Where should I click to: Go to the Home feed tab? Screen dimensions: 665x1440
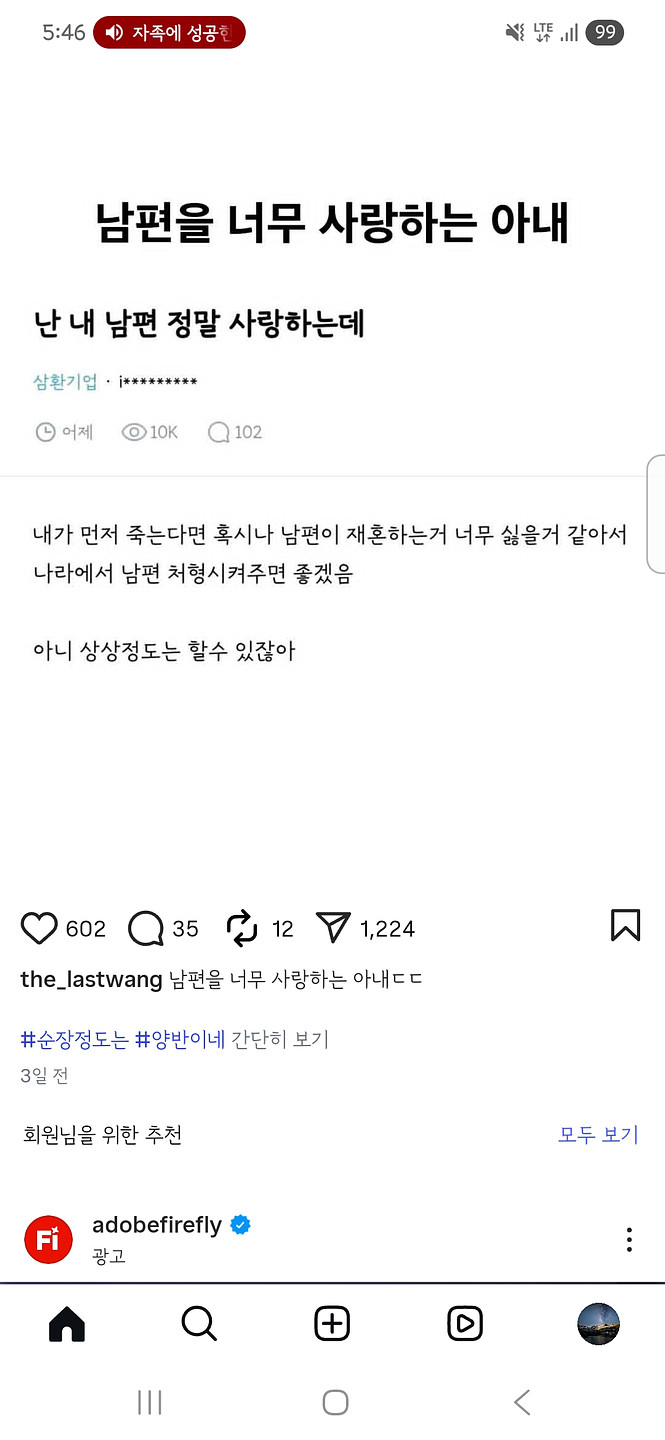[x=67, y=1324]
